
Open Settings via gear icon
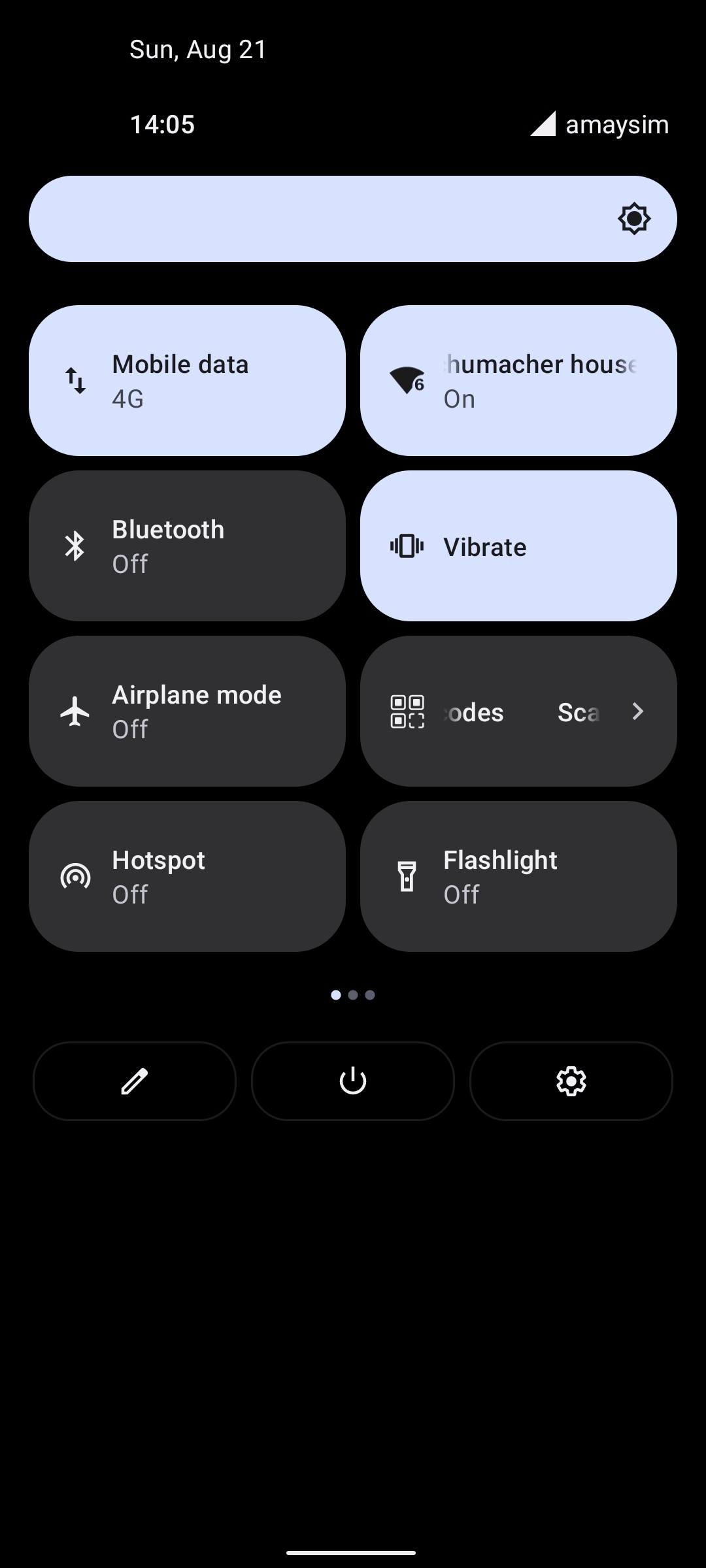[571, 1081]
